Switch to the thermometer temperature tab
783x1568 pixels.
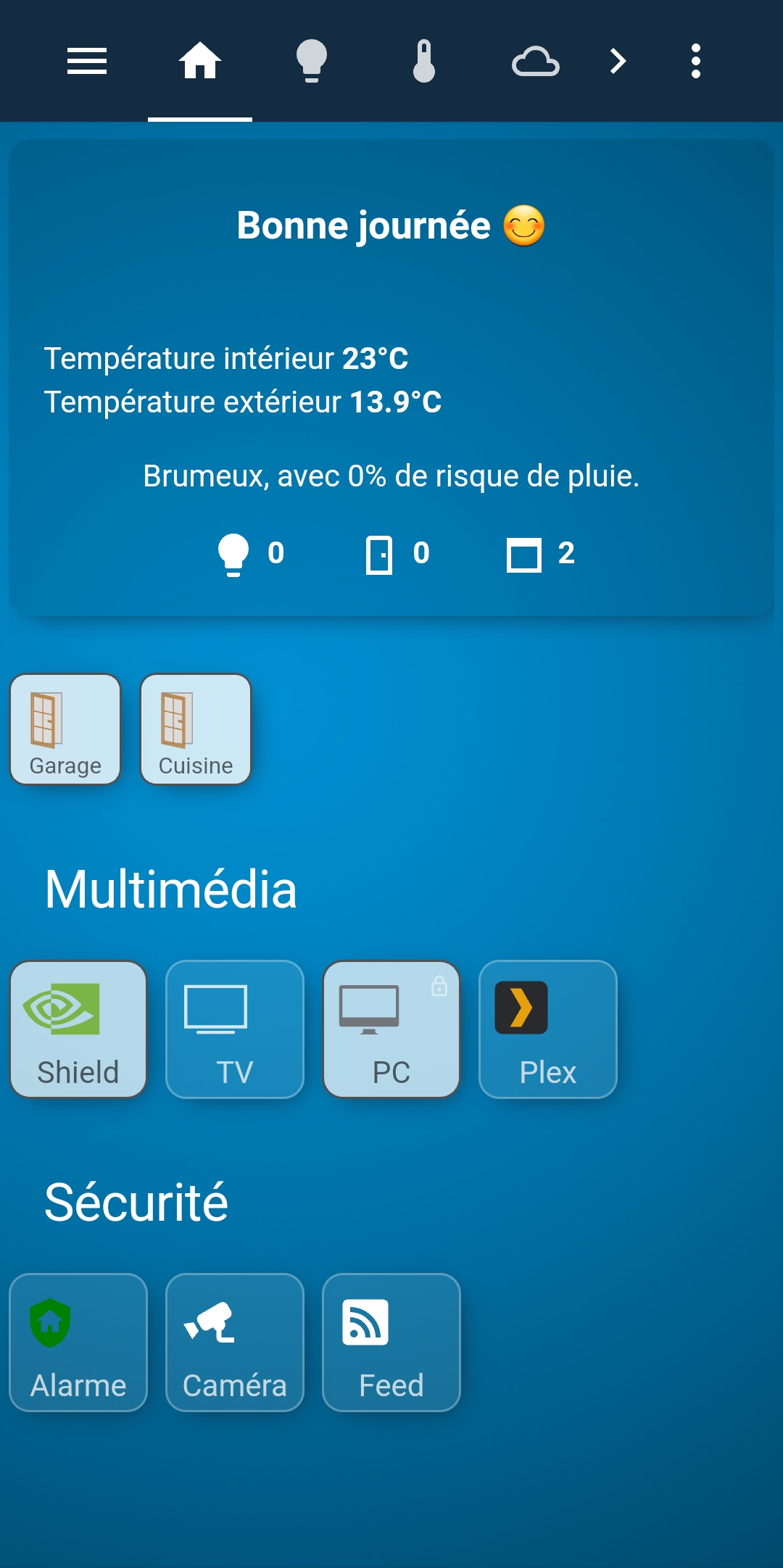click(424, 61)
